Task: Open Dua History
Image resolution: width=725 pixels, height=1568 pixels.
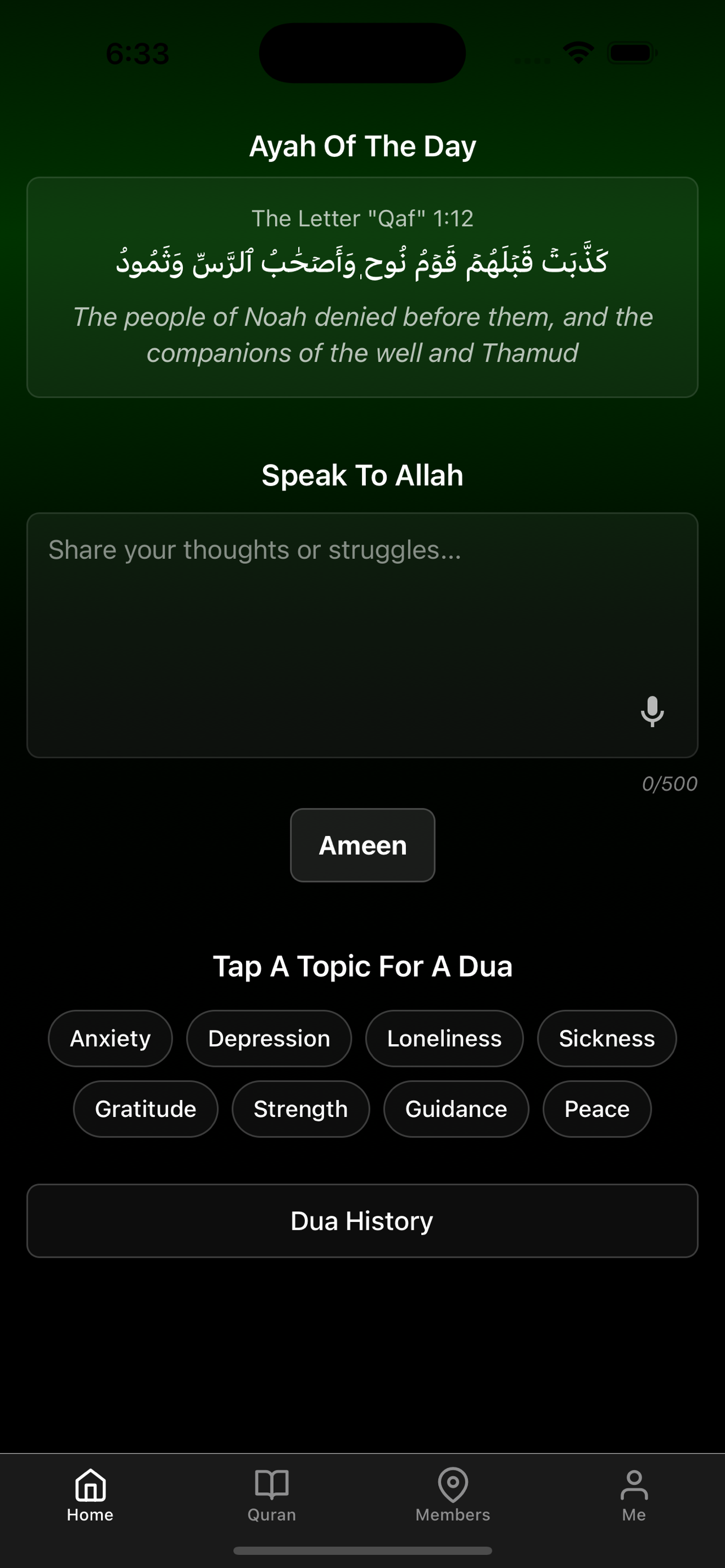Action: (x=362, y=1221)
